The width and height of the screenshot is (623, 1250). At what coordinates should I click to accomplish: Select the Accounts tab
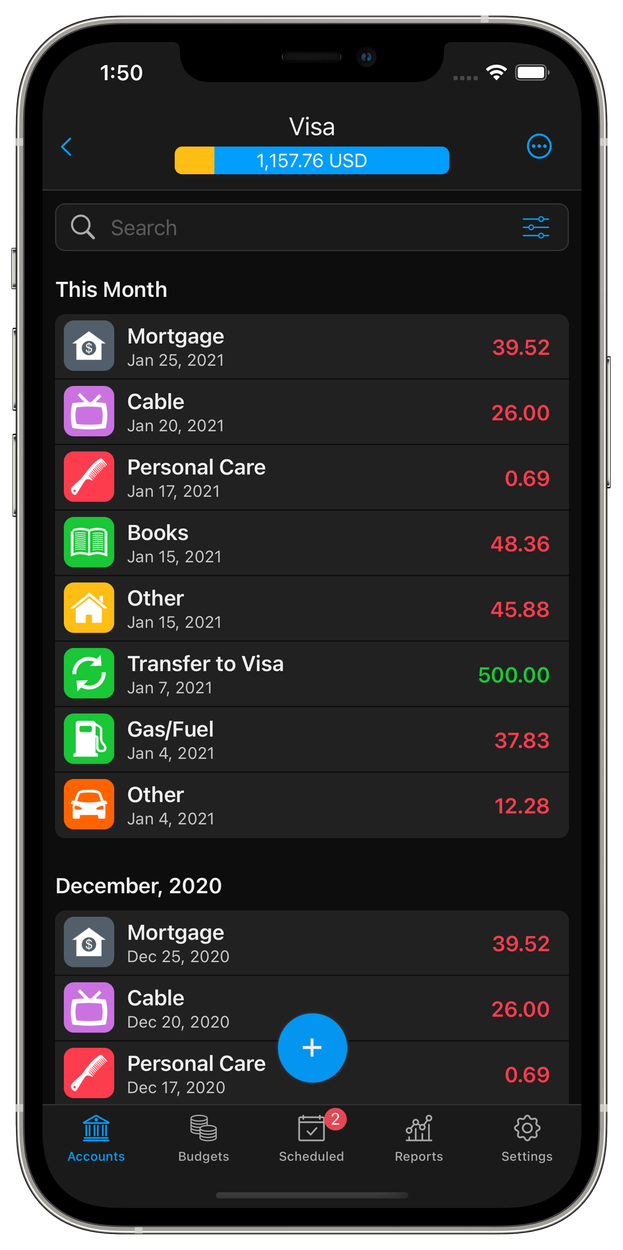[96, 1139]
